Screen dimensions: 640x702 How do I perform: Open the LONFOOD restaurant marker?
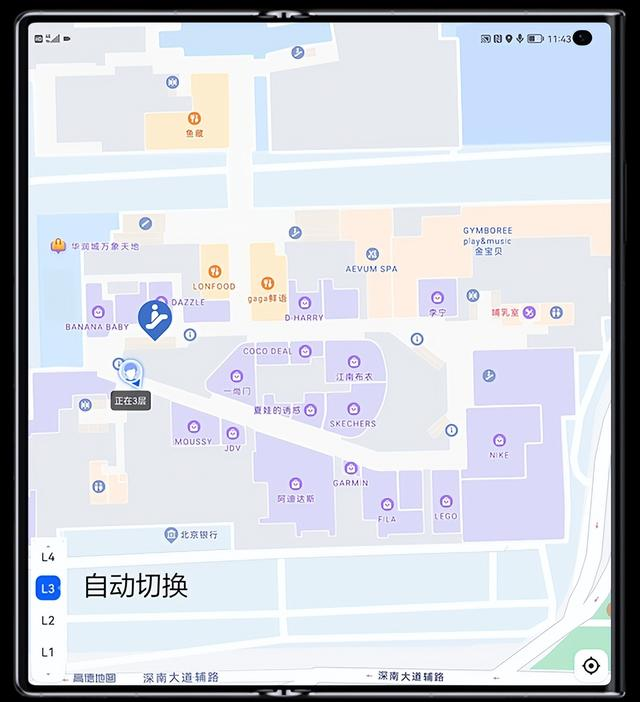tap(214, 270)
